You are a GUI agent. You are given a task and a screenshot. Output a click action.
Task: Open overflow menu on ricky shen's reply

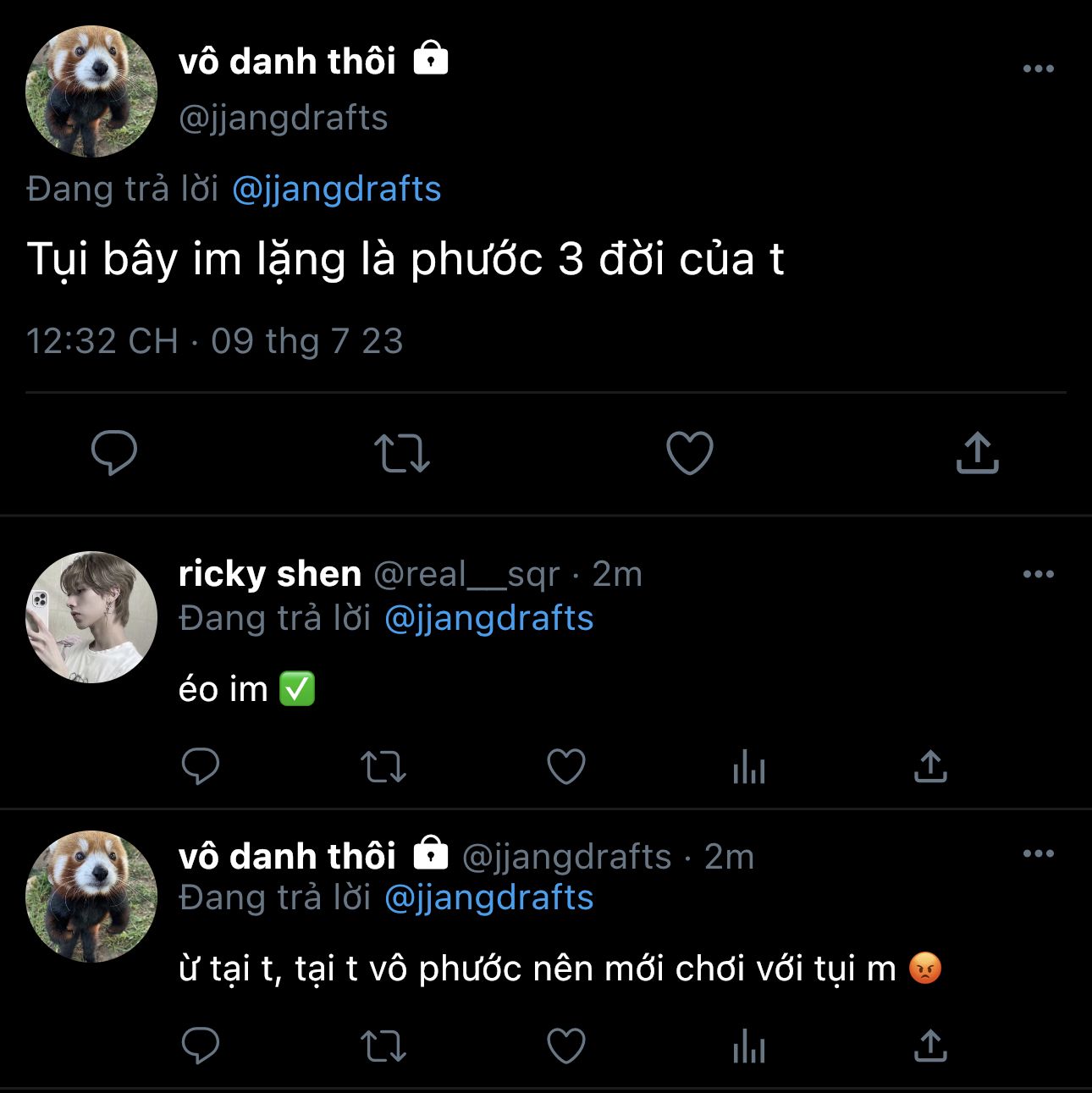tap(1038, 574)
